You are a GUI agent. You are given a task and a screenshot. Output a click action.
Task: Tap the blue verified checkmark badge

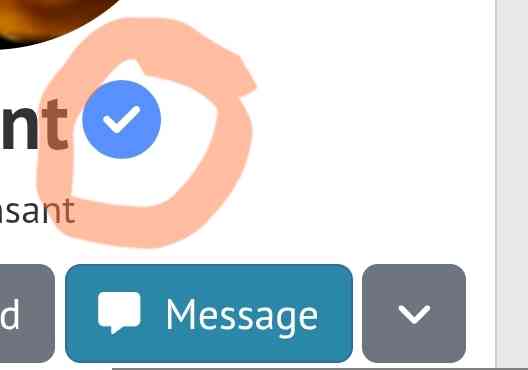pos(122,119)
